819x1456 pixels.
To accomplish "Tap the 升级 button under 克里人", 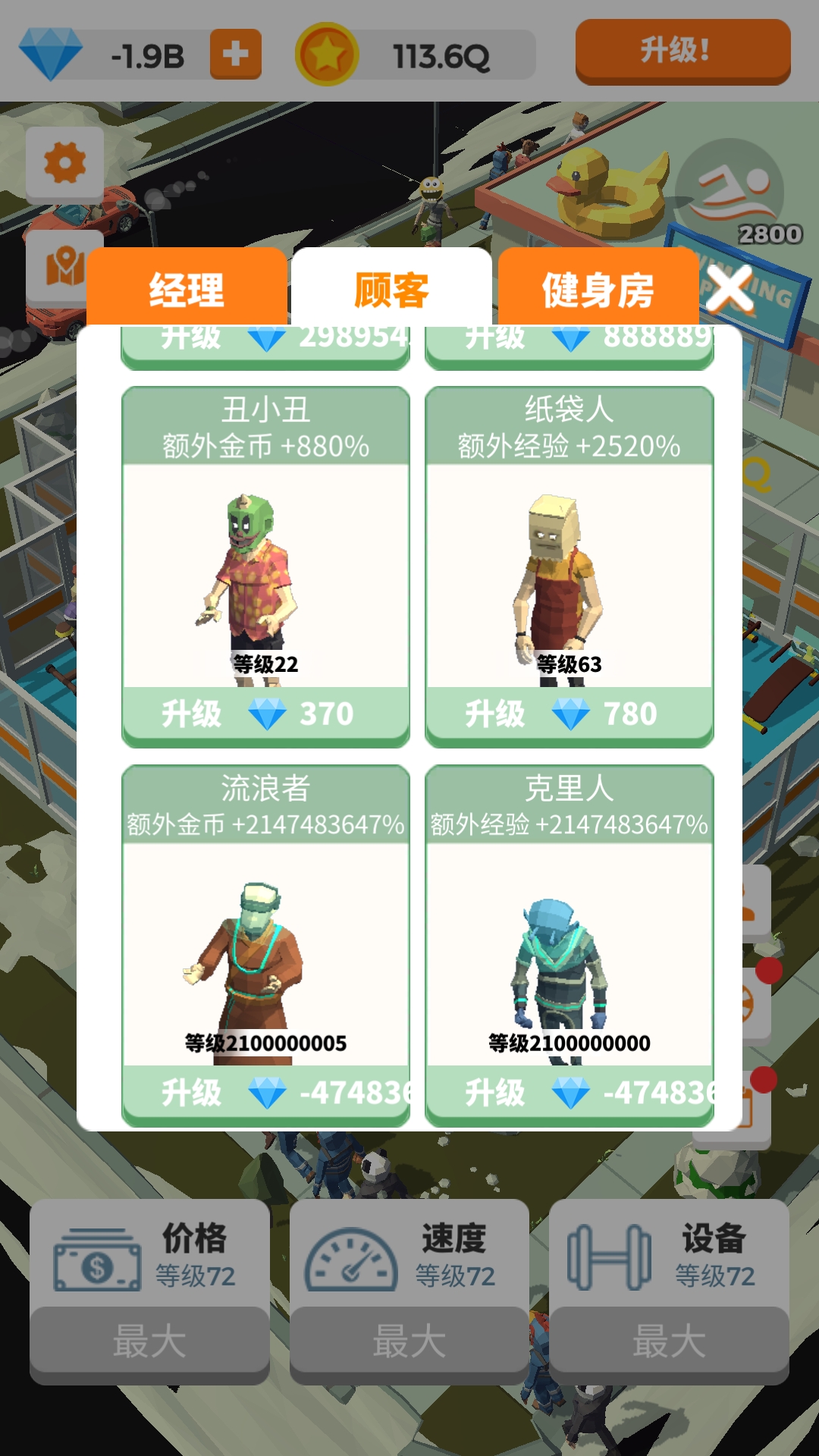I will [569, 1094].
